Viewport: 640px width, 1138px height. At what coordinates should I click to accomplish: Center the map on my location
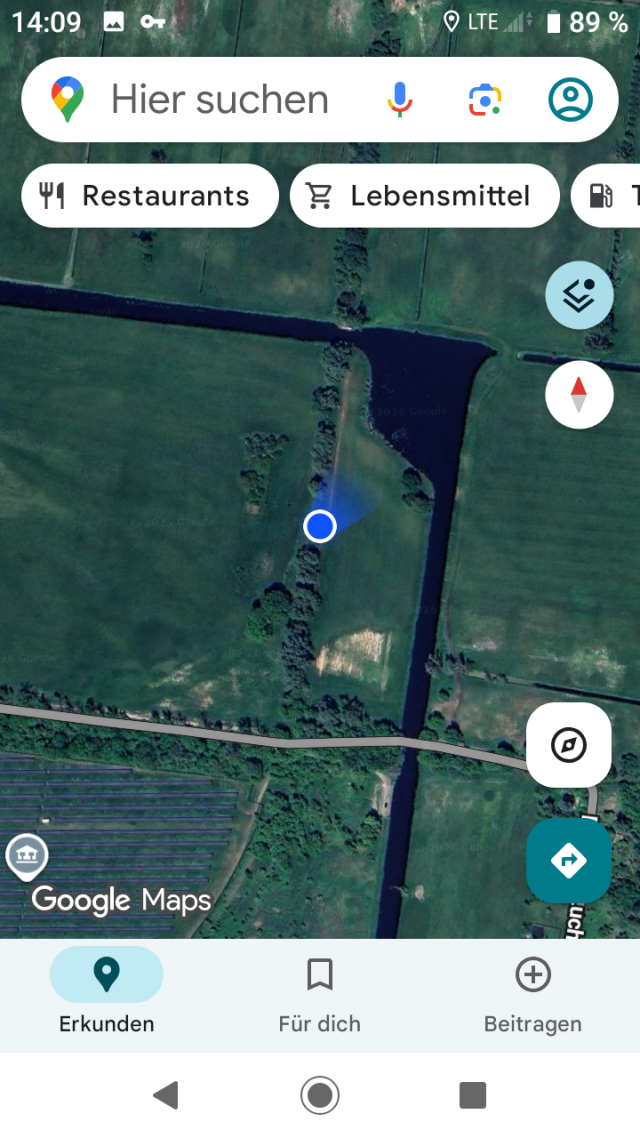[x=569, y=745]
